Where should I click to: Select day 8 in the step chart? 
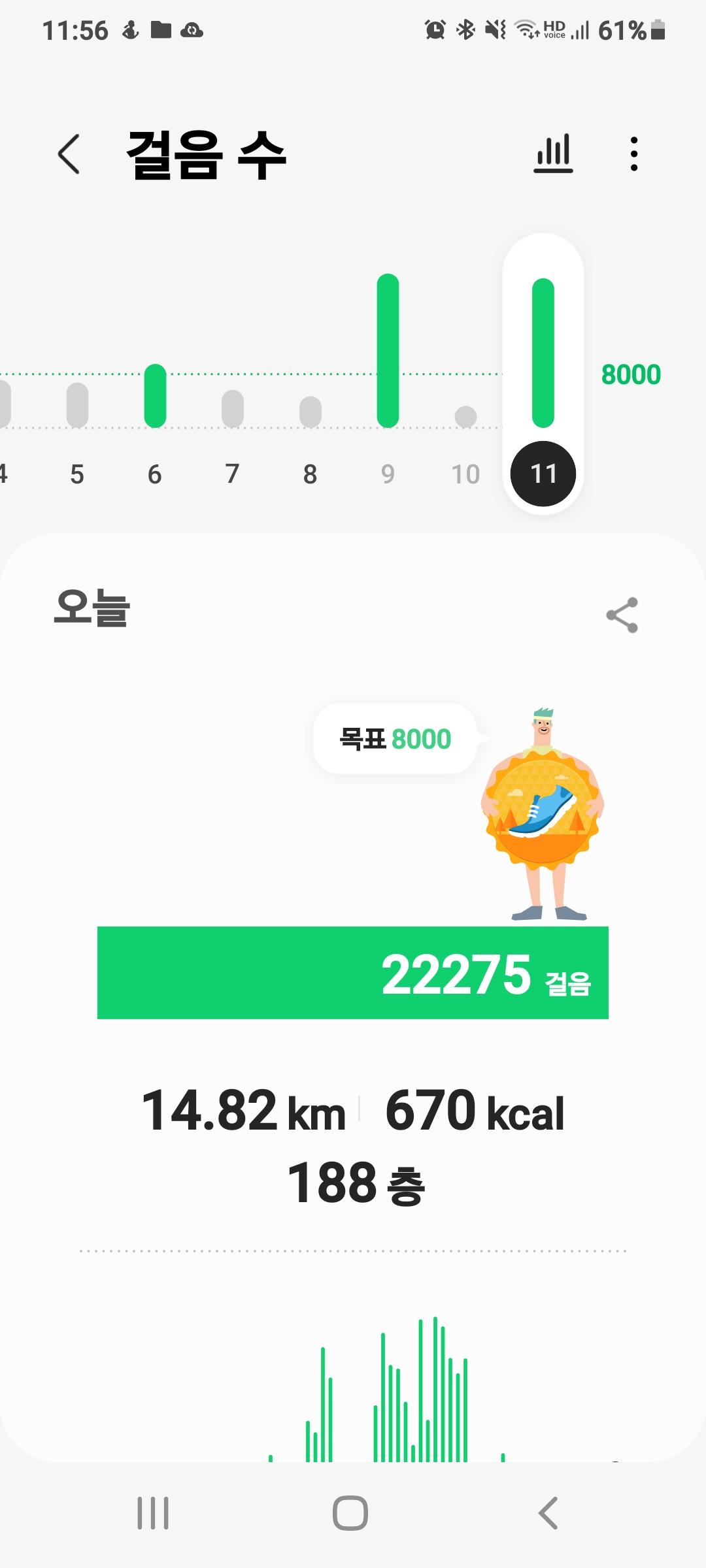310,474
